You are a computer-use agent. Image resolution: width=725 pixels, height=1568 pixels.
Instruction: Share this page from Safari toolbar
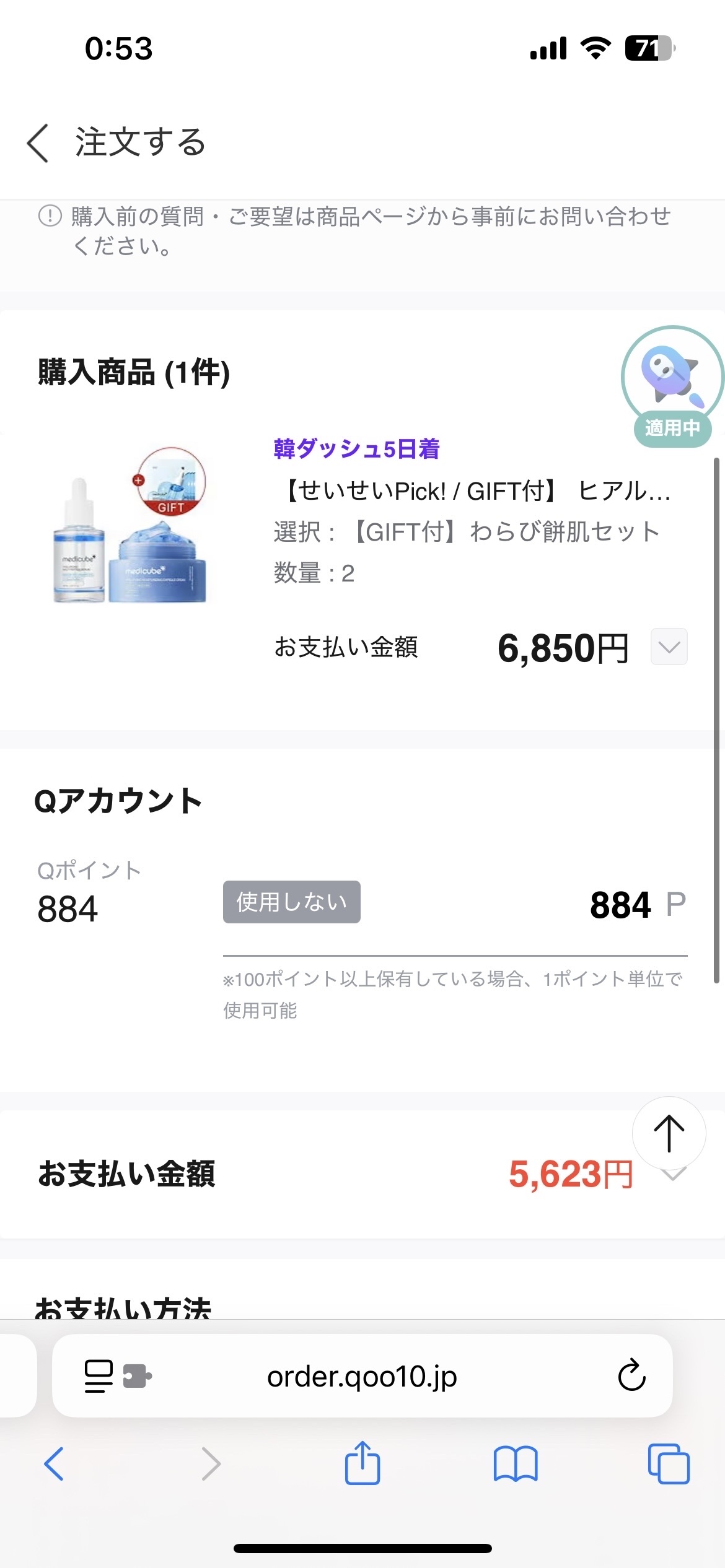[x=362, y=1463]
